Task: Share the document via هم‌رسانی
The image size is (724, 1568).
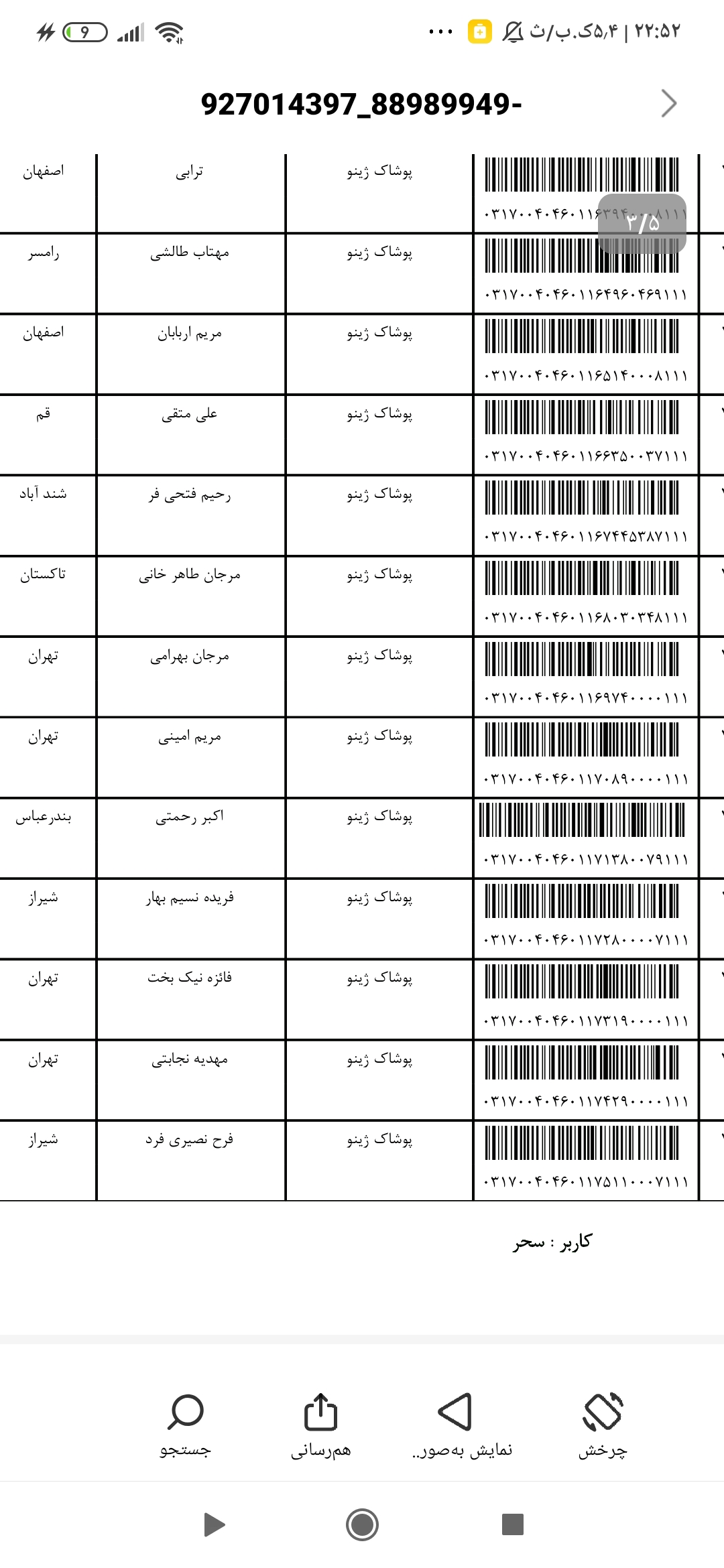Action: point(320,1426)
